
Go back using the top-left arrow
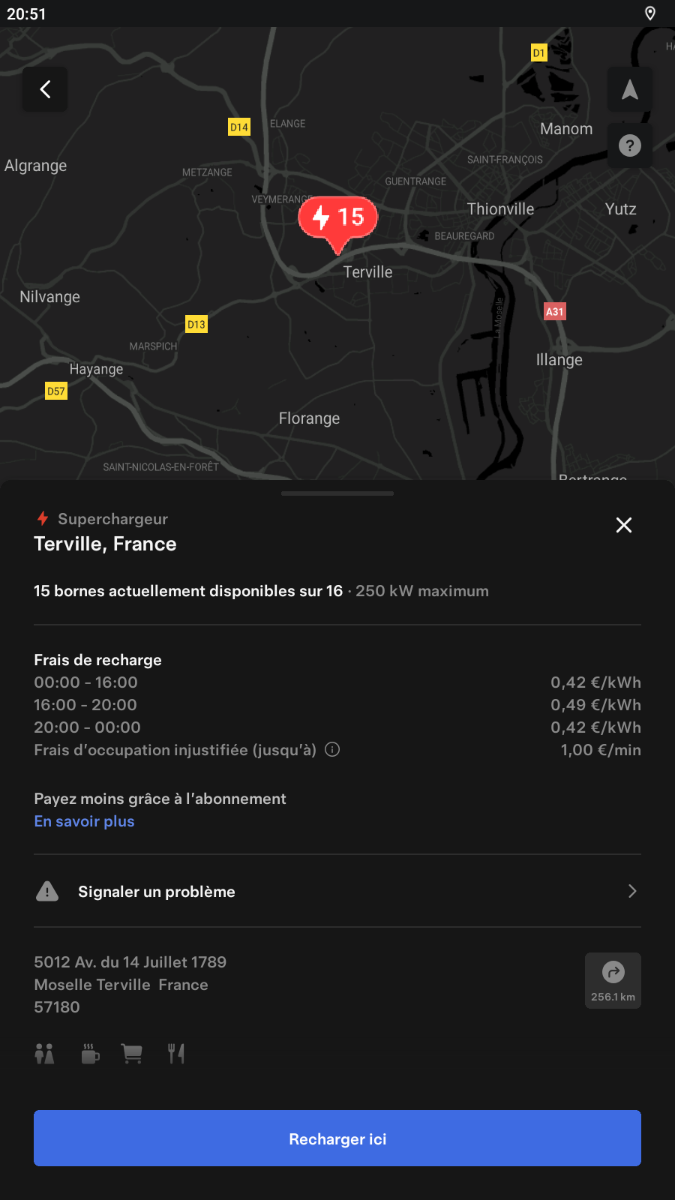click(45, 89)
